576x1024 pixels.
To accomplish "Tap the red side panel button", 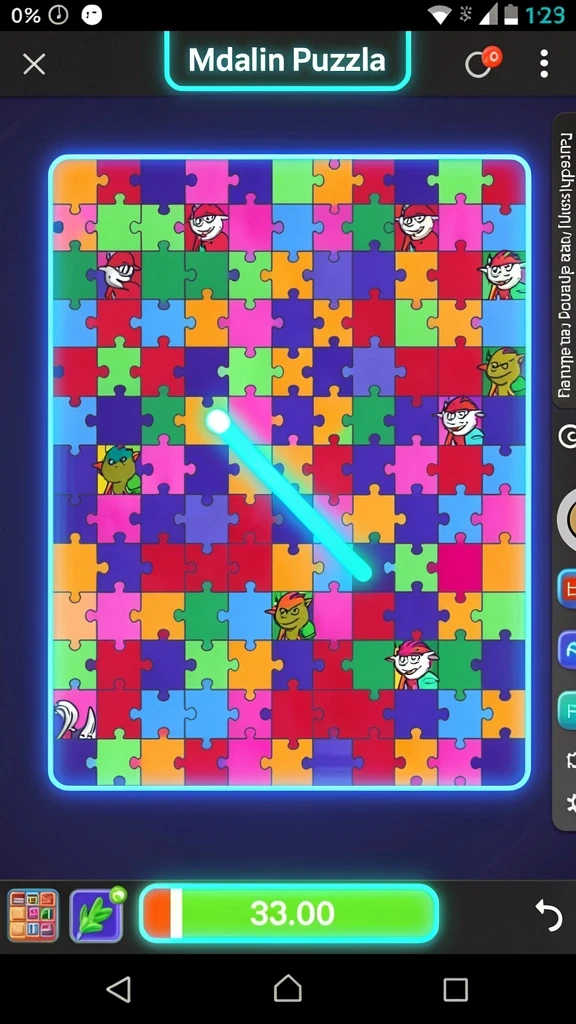I will click(566, 588).
